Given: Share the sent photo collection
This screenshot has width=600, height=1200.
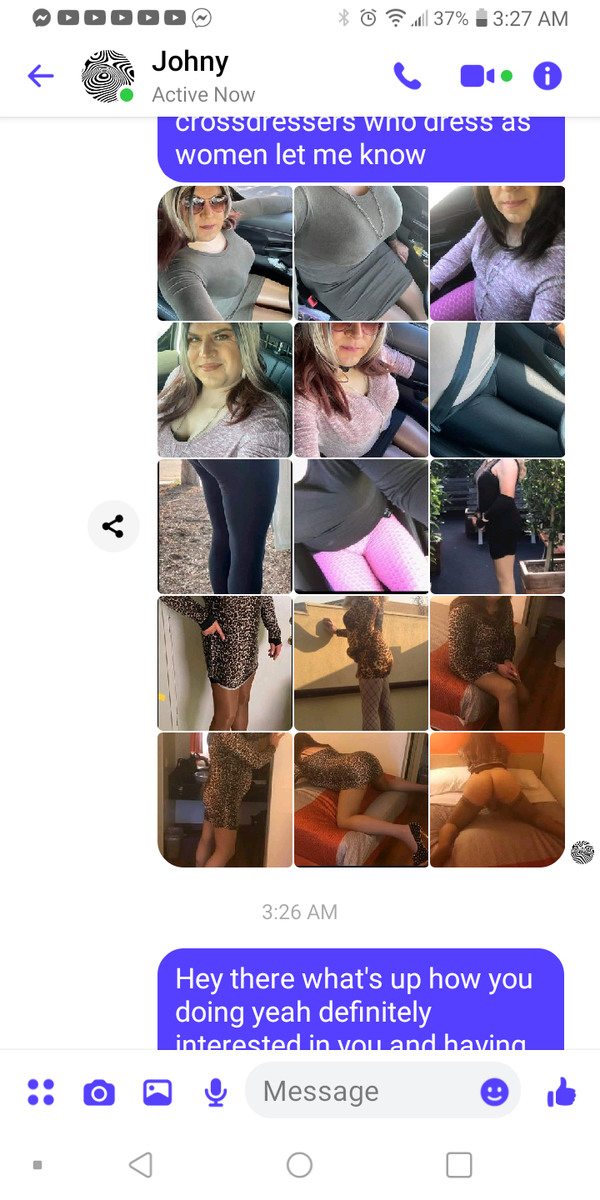Looking at the screenshot, I should pos(113,526).
